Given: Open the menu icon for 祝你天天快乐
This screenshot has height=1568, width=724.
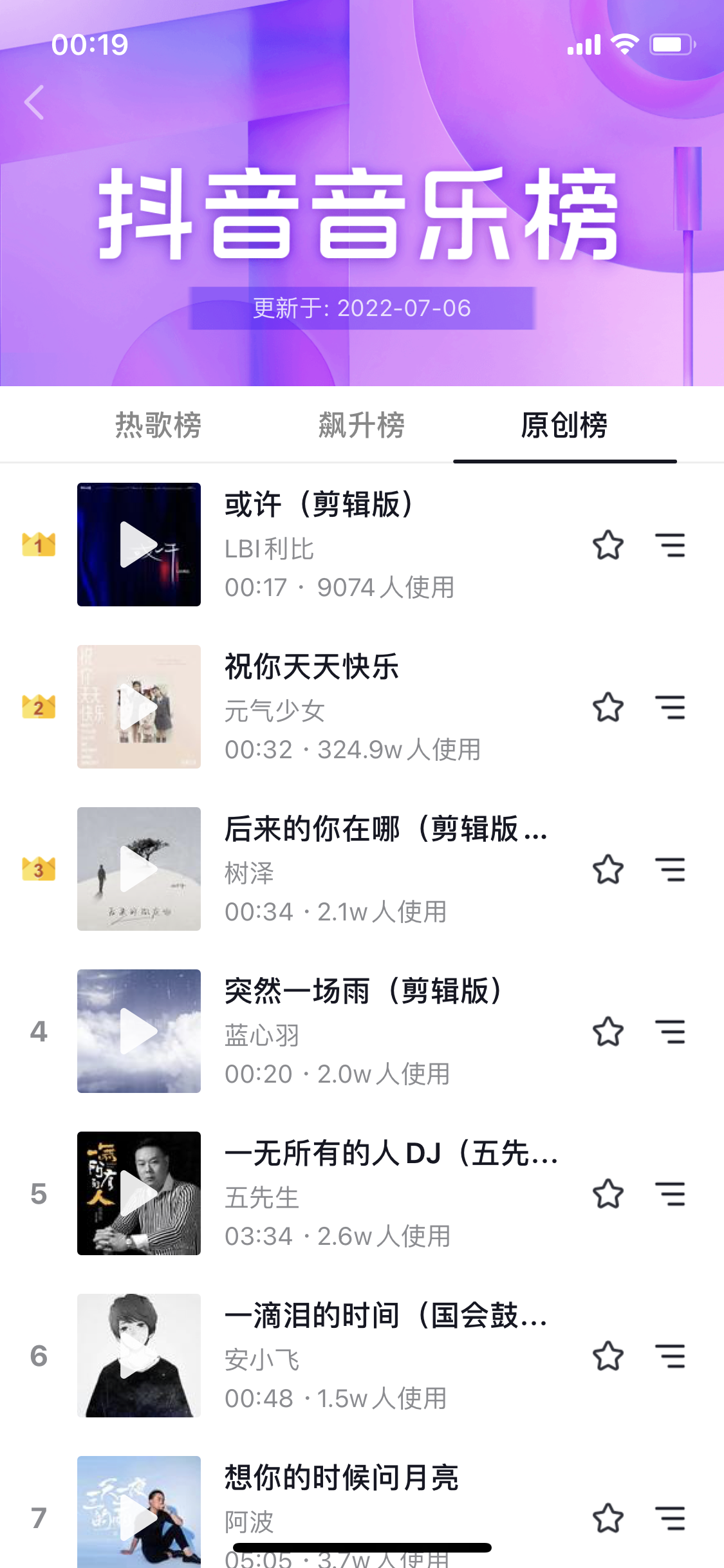Looking at the screenshot, I should pos(670,707).
